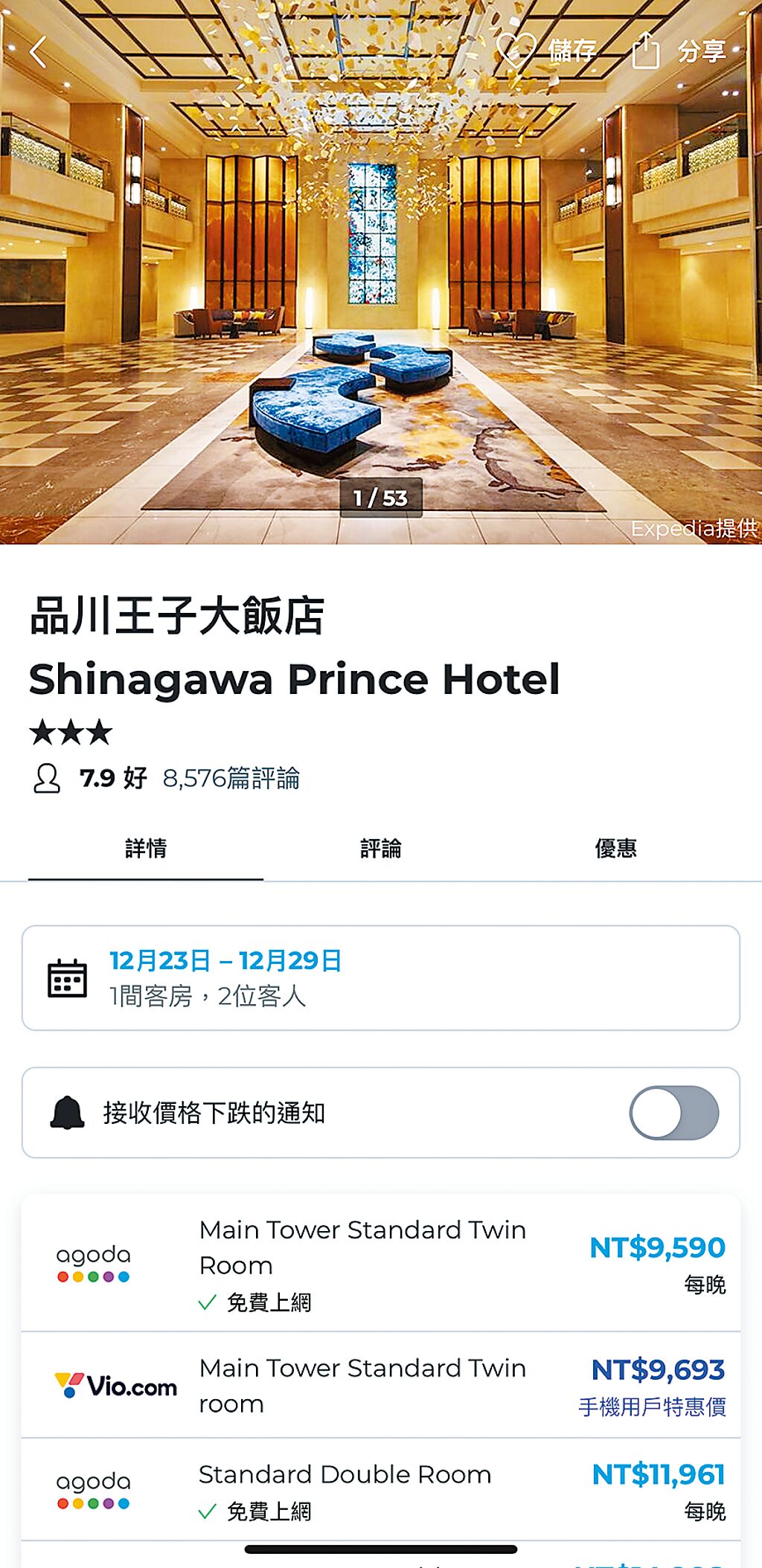Select the 詳情 tab
The height and width of the screenshot is (1568, 762).
click(x=146, y=849)
